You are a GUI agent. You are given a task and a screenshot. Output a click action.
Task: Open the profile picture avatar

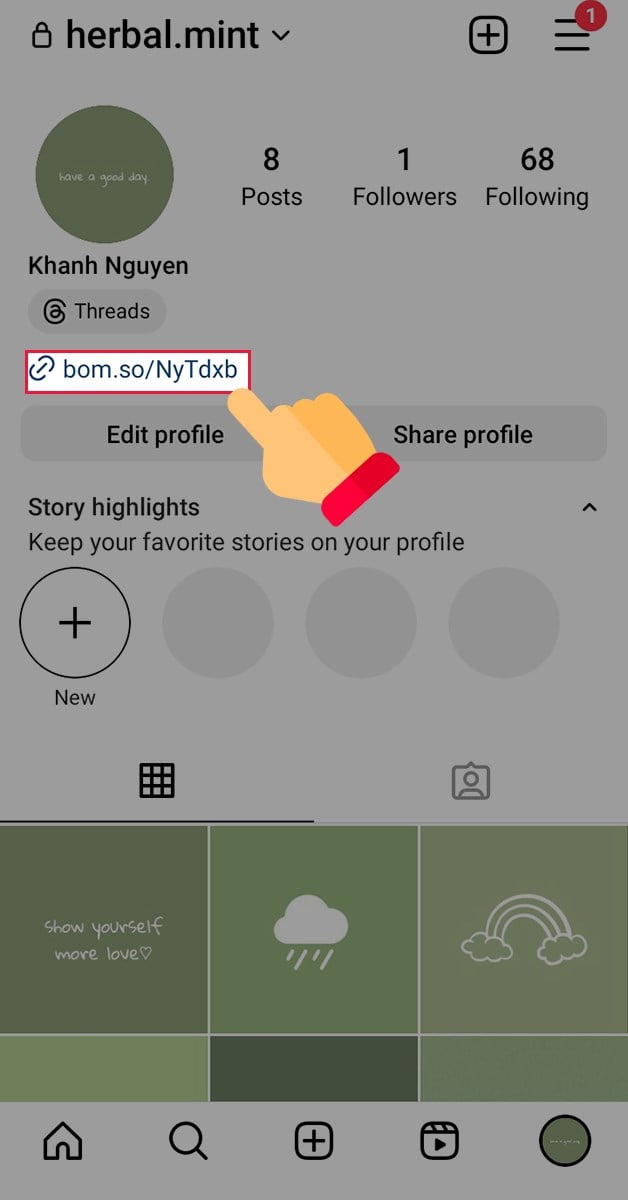[x=104, y=175]
